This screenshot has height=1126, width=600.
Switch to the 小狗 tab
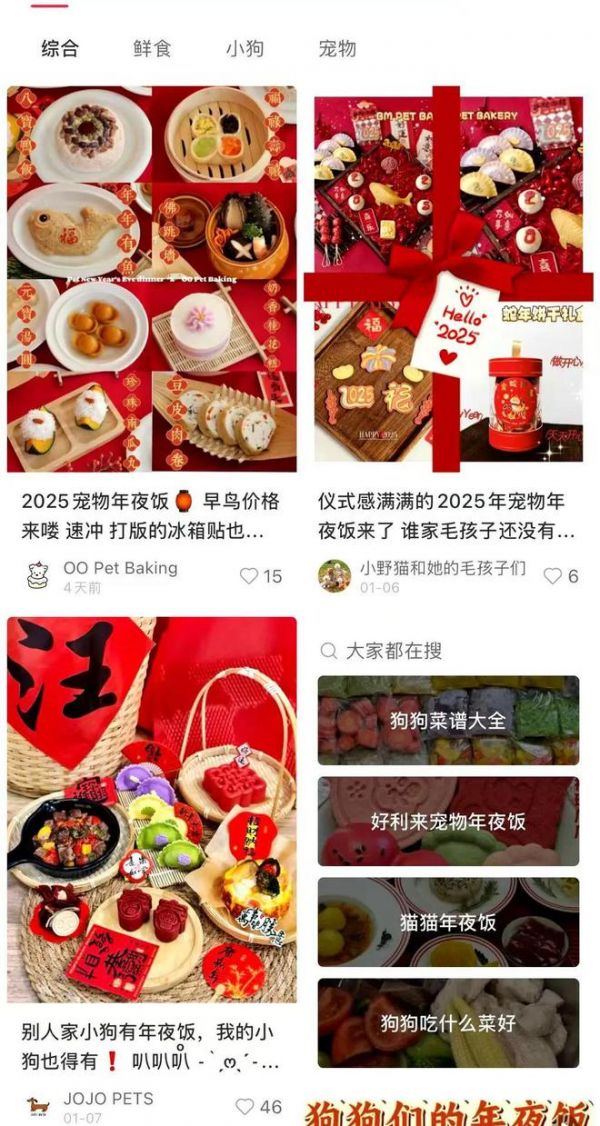pos(245,48)
